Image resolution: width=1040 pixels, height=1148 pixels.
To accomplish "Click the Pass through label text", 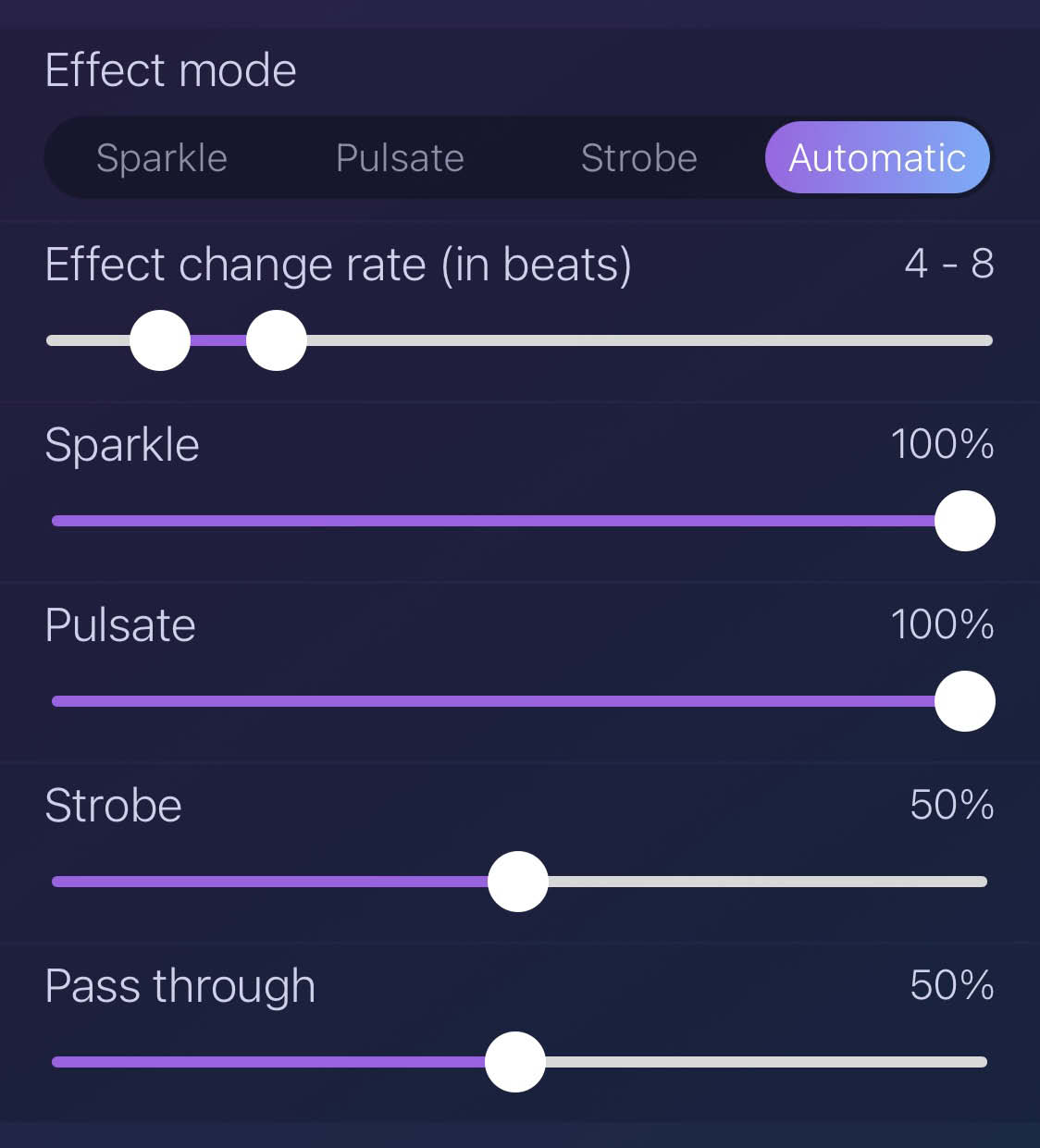I will (180, 986).
